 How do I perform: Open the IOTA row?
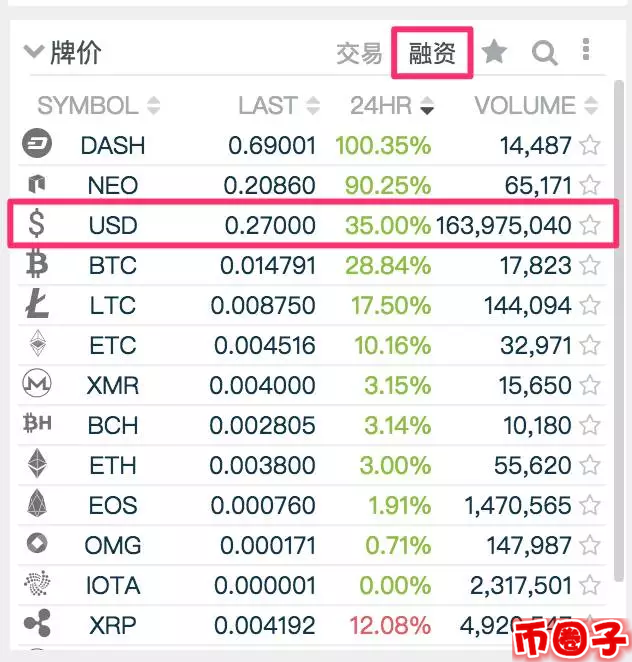[x=113, y=586]
